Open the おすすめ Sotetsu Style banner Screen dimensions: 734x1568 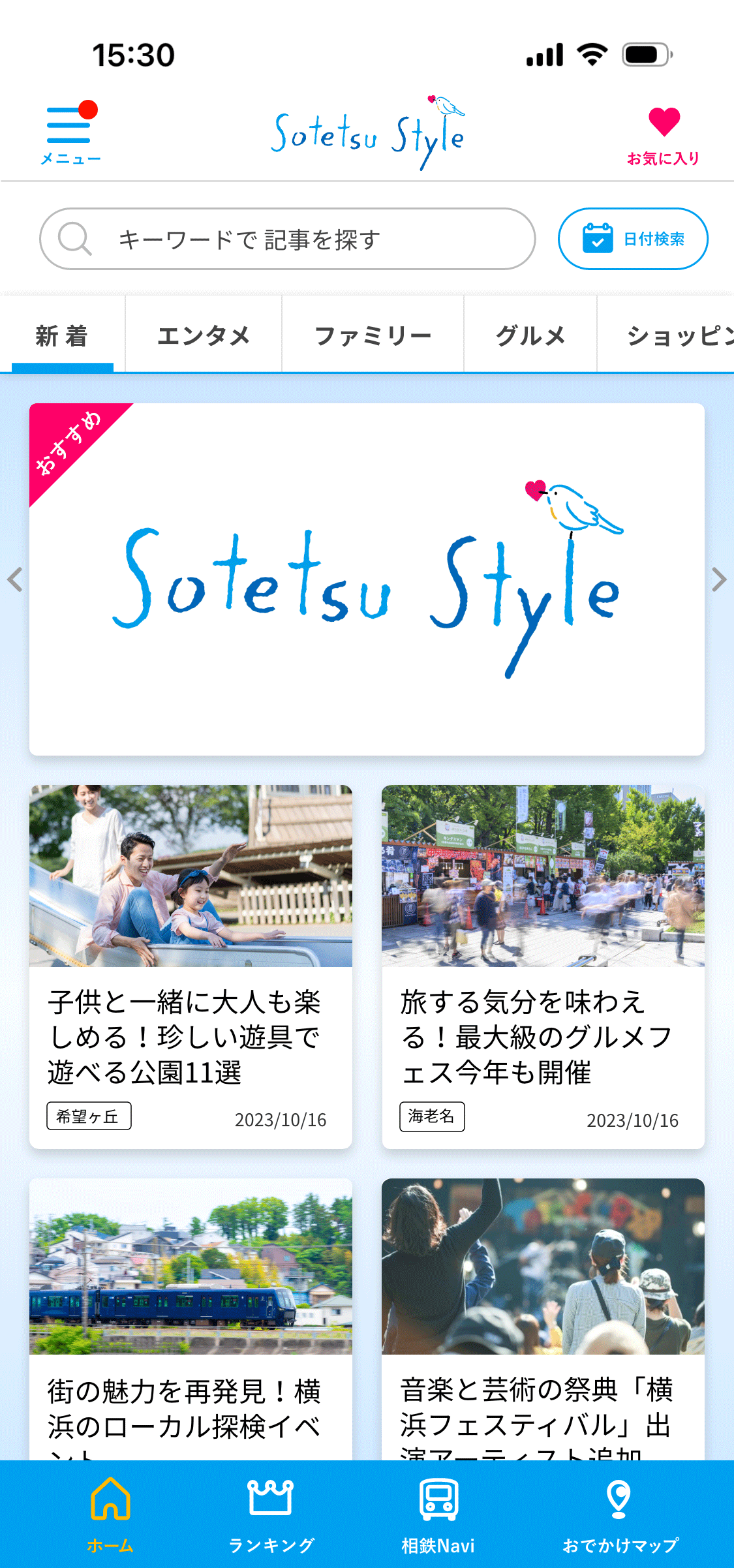coord(367,579)
